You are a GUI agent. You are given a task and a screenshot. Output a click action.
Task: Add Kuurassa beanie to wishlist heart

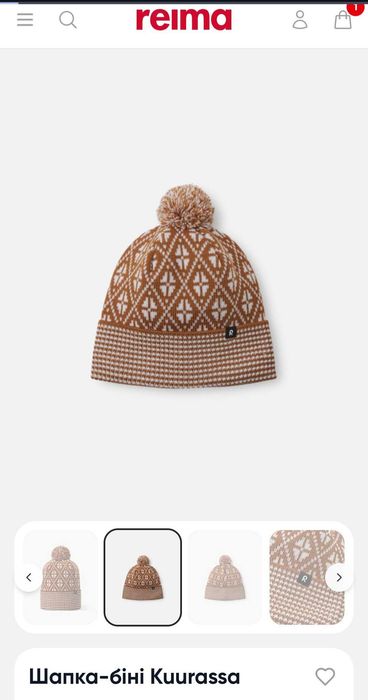coord(325,677)
